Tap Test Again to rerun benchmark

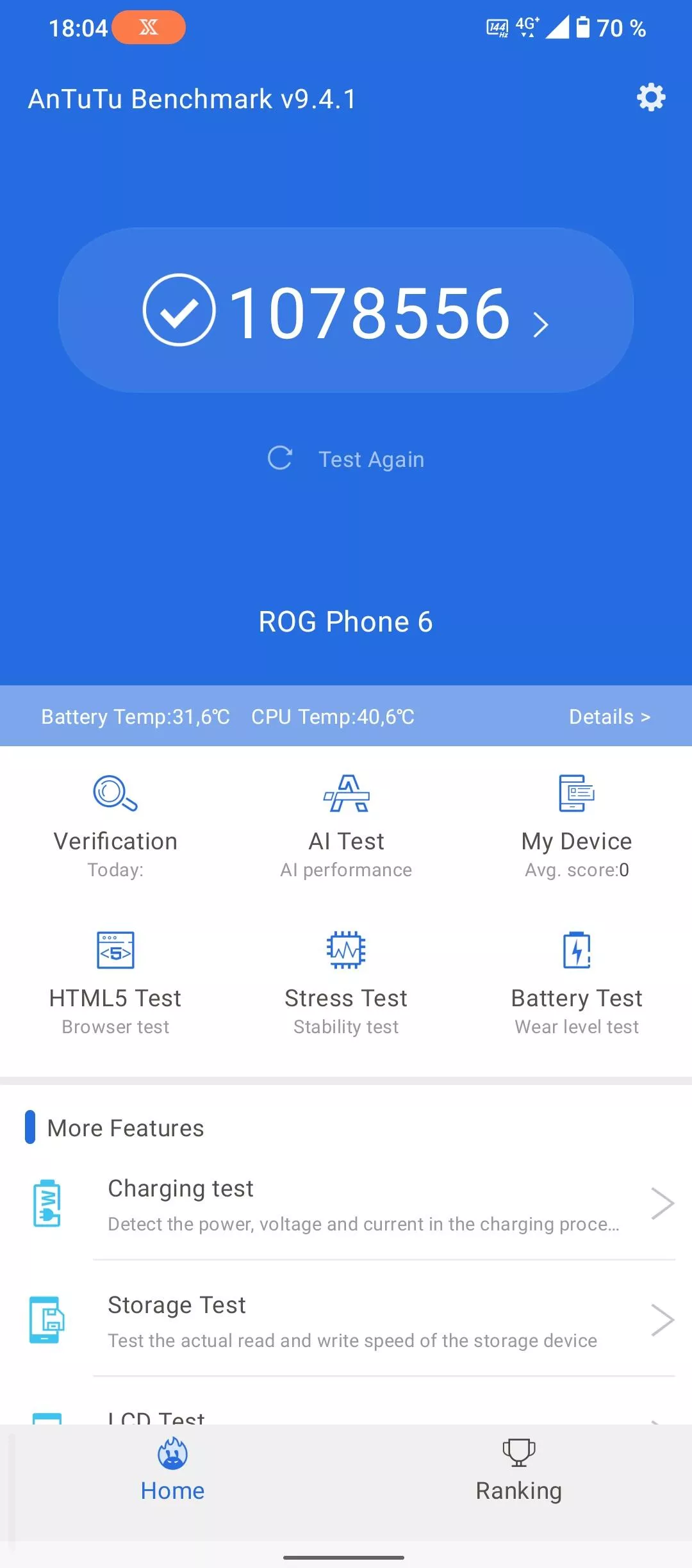point(346,459)
